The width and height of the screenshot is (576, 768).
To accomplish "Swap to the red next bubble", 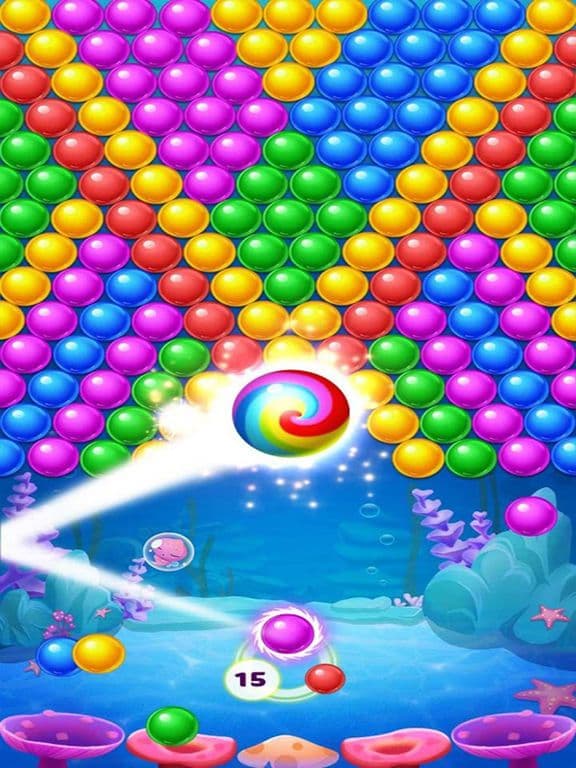I will 325,679.
